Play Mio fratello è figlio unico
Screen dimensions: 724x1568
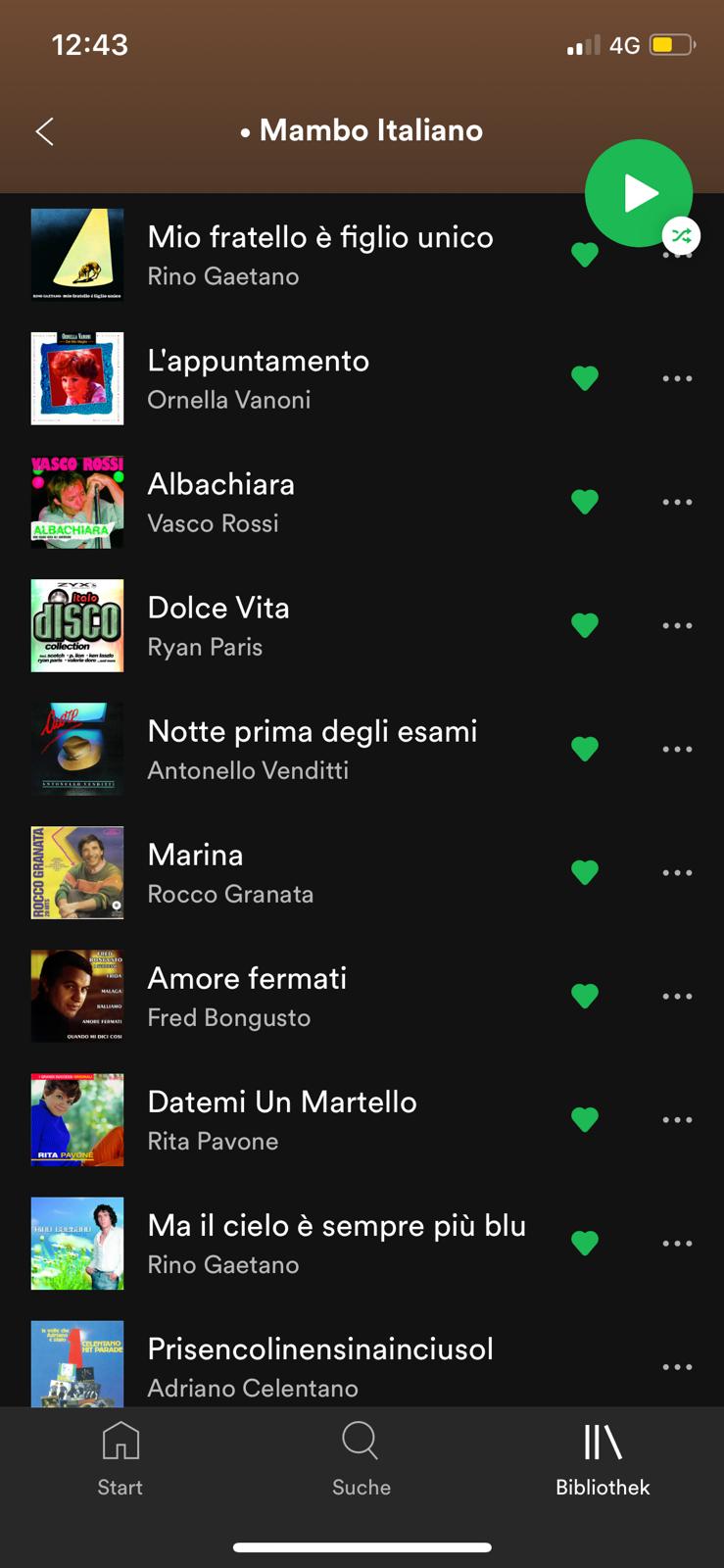[319, 255]
